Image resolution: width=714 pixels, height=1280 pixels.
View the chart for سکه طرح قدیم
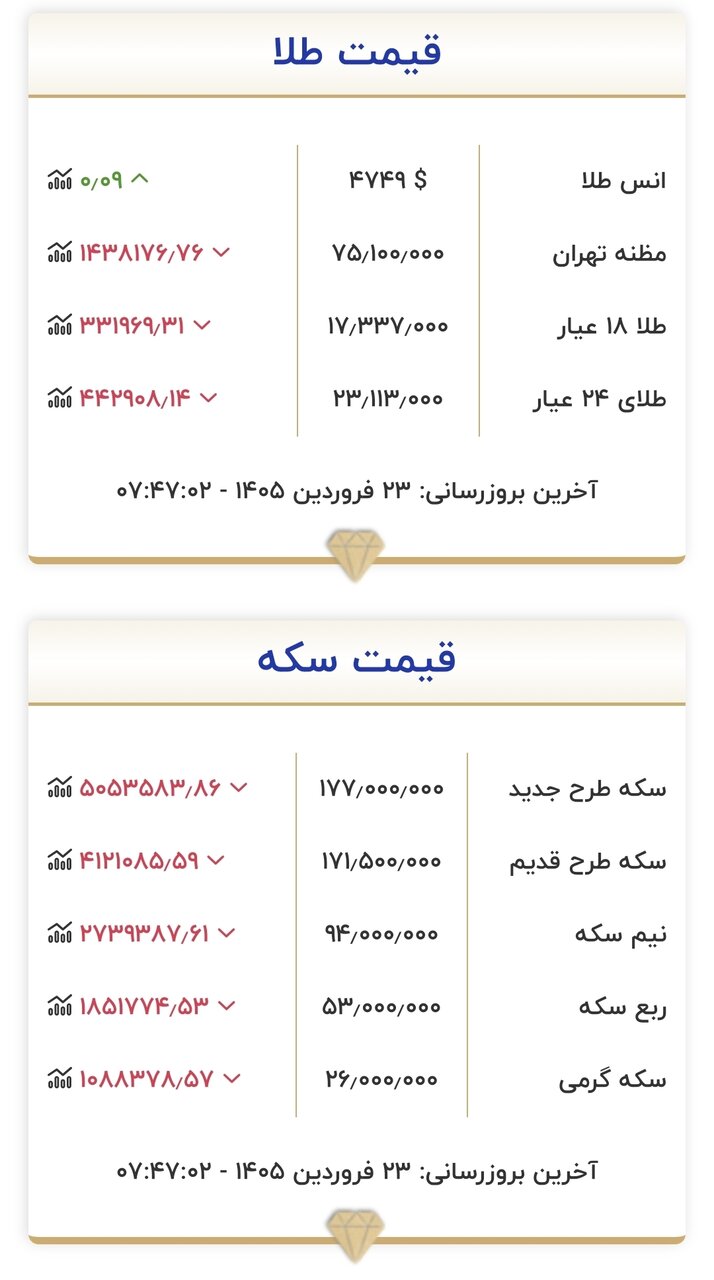point(60,860)
